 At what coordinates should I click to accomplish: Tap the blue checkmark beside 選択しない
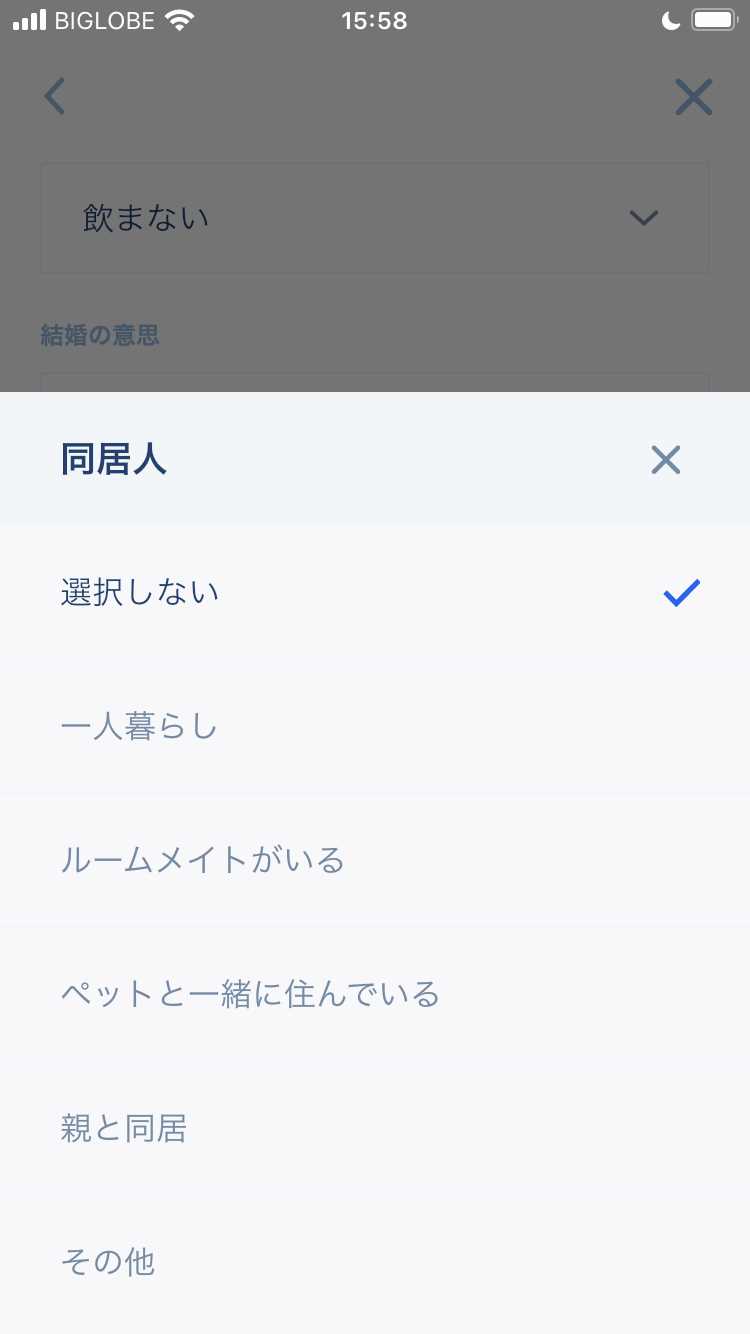point(680,592)
